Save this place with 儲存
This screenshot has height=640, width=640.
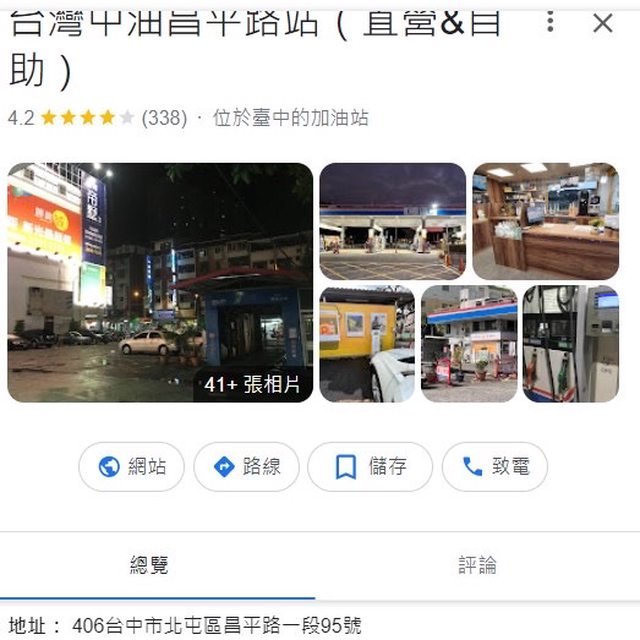pyautogui.click(x=370, y=467)
